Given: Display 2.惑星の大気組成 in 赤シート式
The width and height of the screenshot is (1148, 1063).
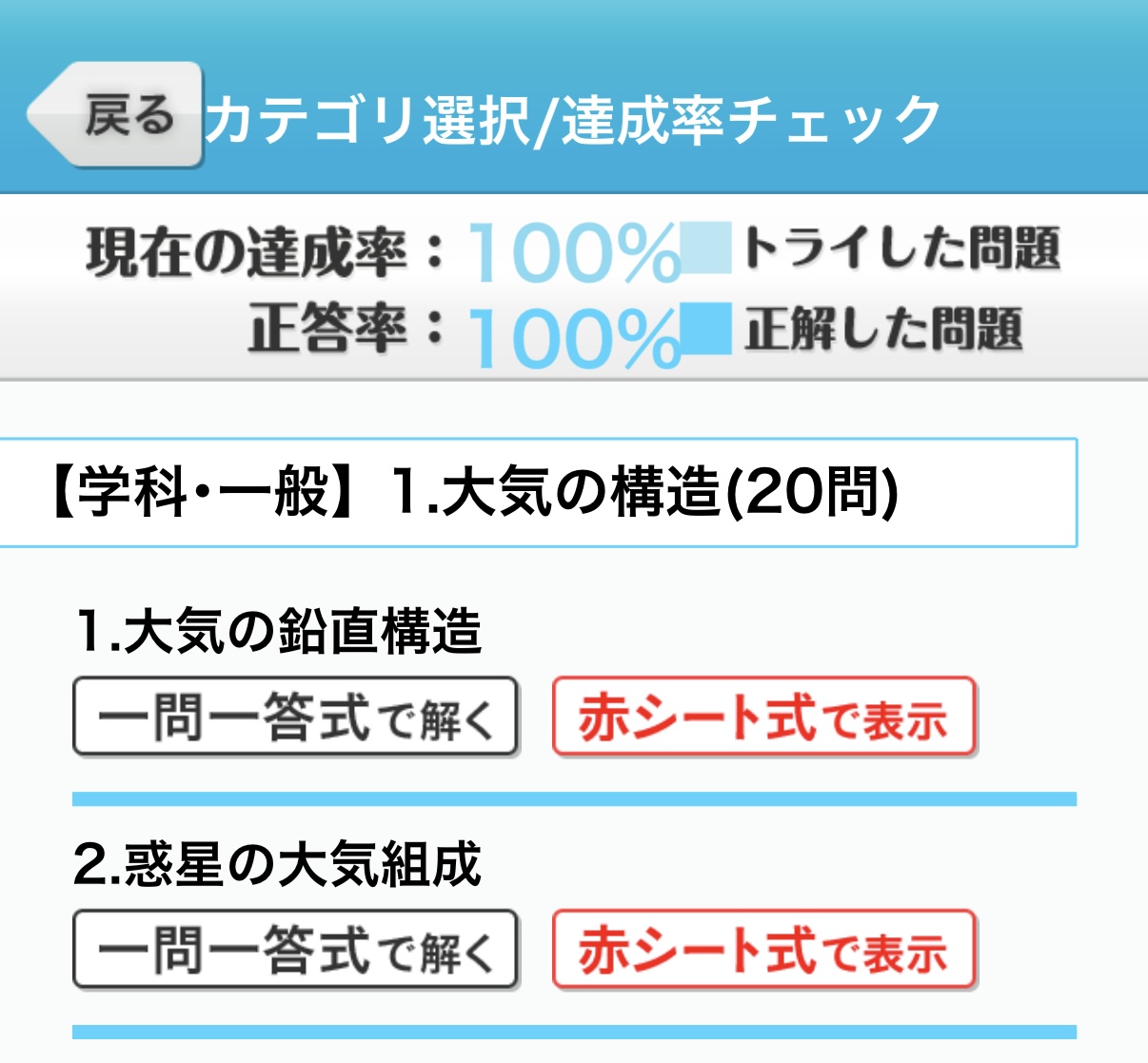Looking at the screenshot, I should coord(763,950).
